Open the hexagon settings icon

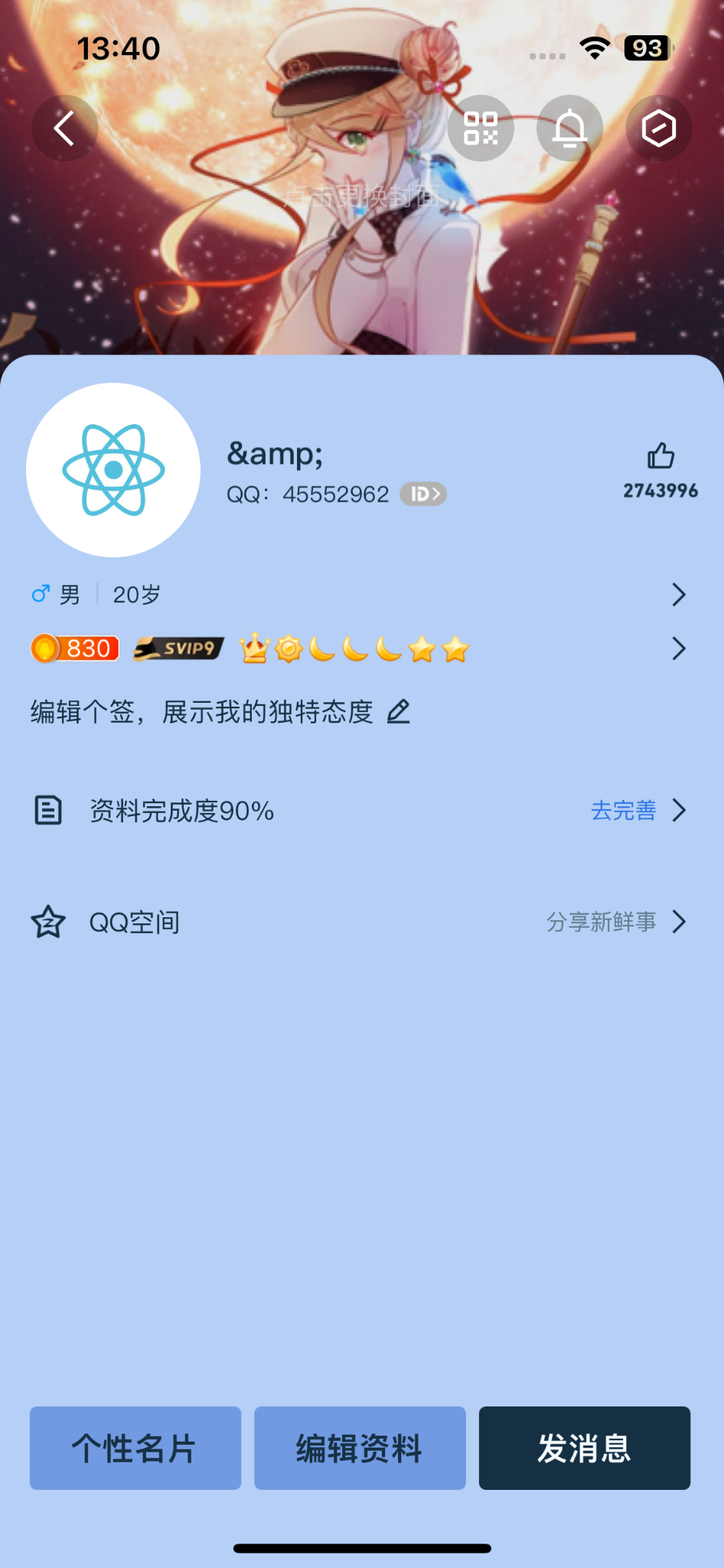point(658,128)
